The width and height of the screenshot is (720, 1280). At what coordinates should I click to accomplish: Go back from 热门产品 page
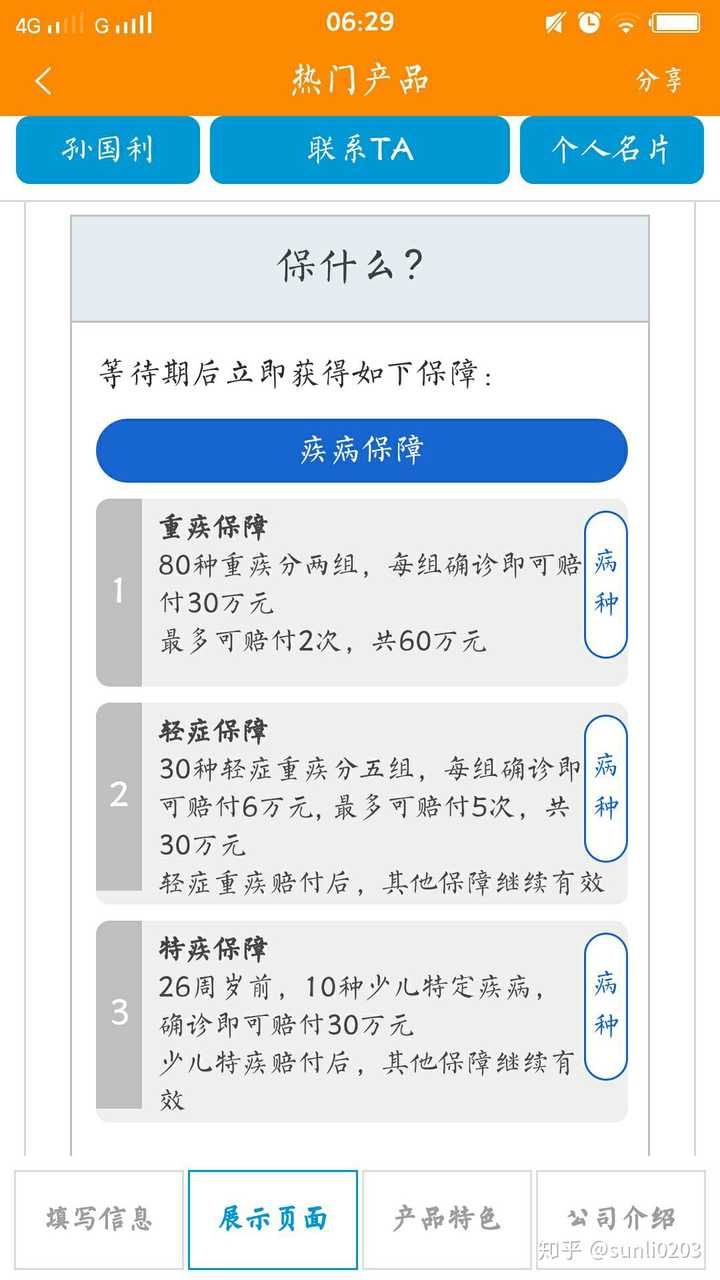(43, 81)
